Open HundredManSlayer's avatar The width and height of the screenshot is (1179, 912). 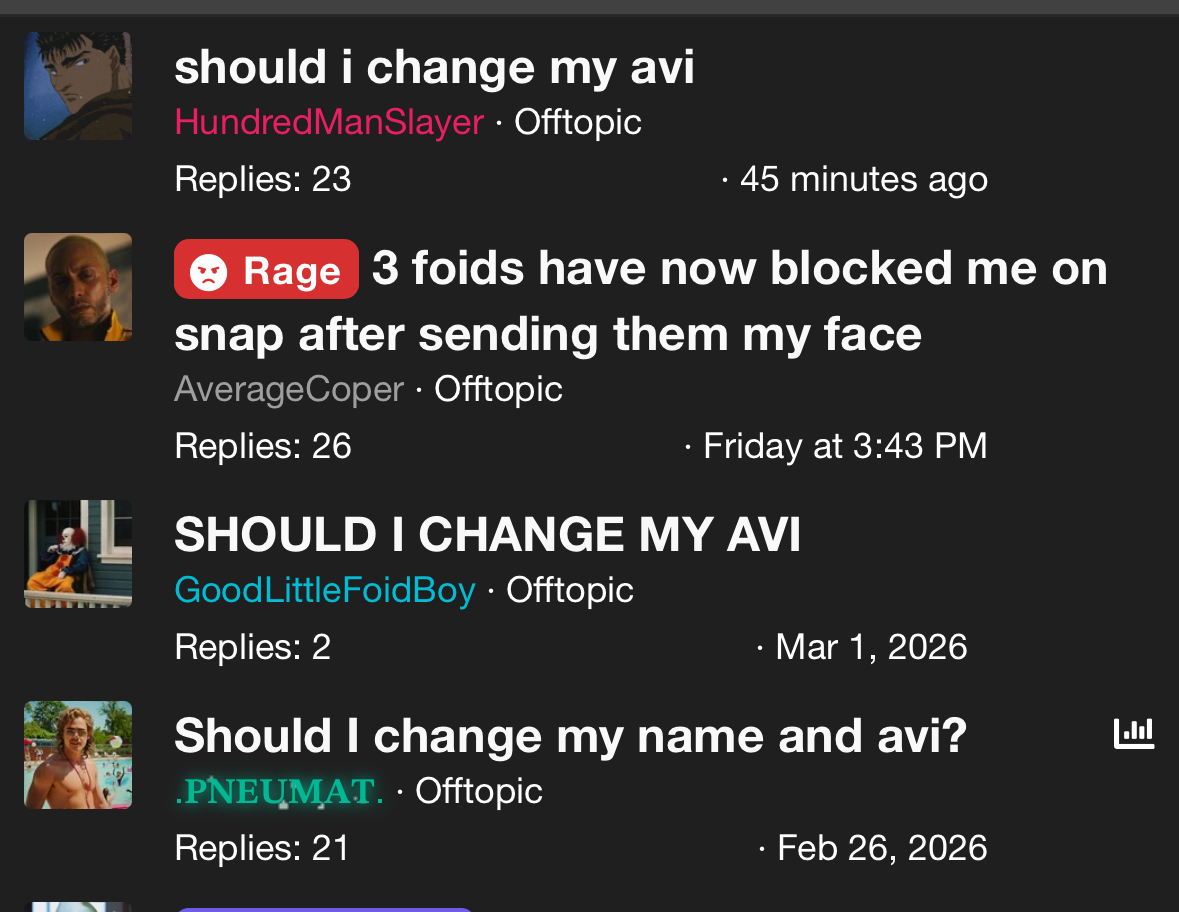coord(78,86)
